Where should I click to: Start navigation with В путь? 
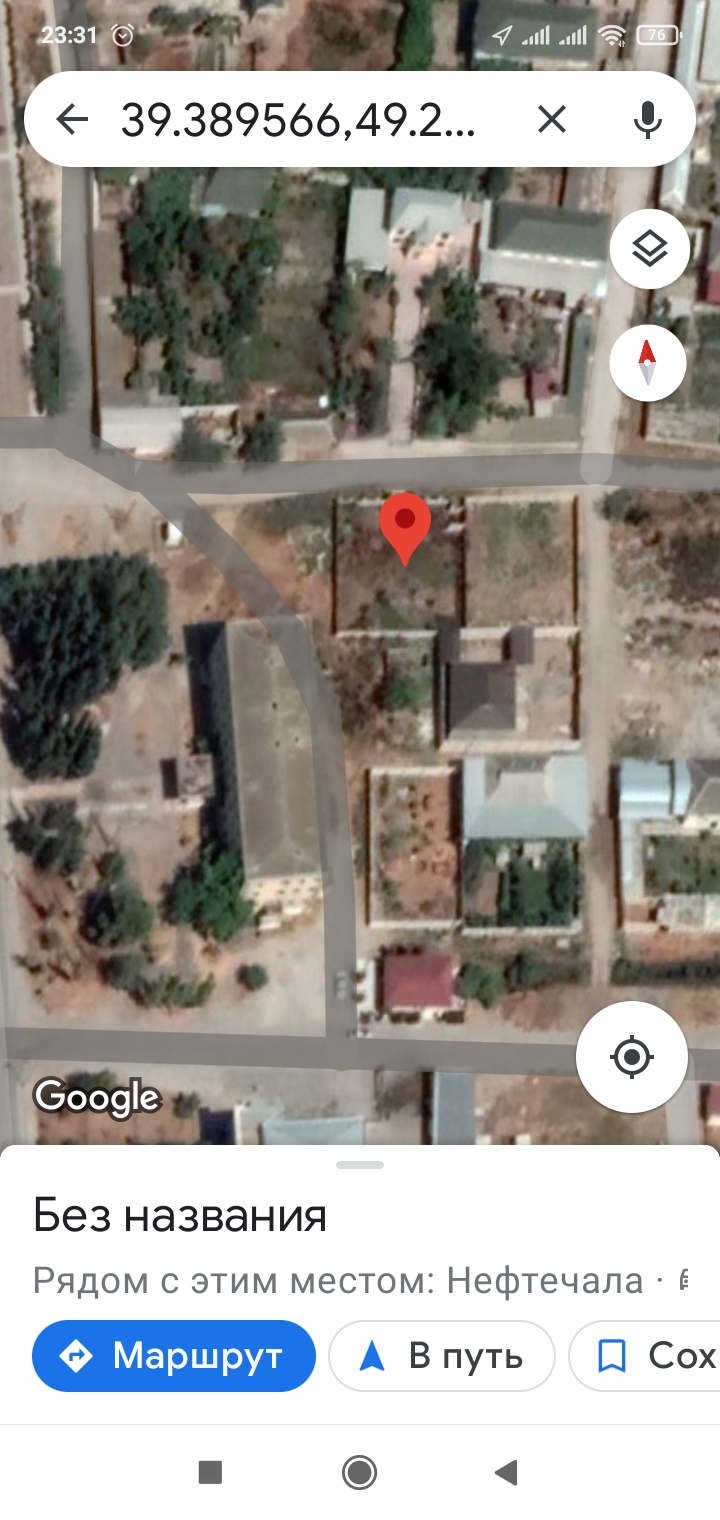pyautogui.click(x=442, y=1356)
